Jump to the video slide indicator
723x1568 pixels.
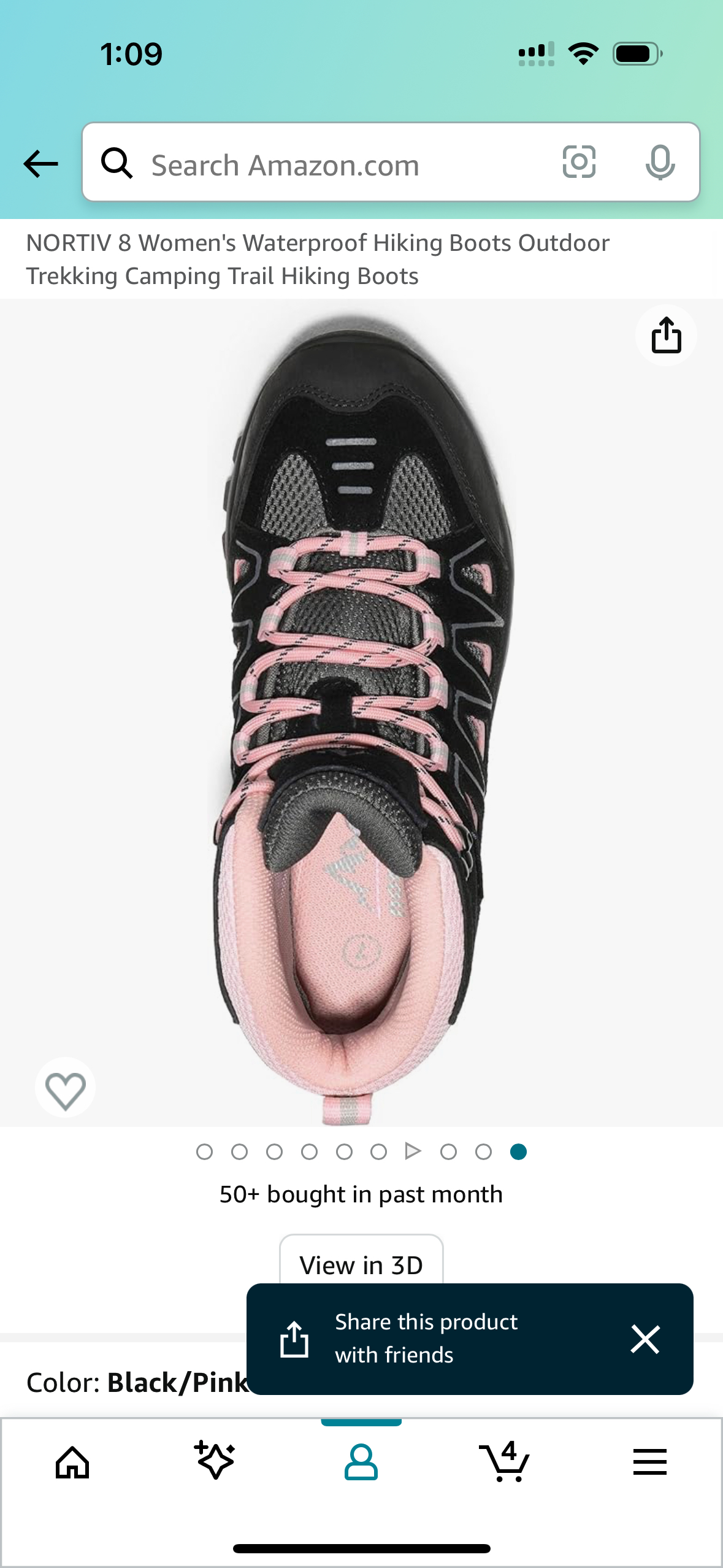[413, 1151]
